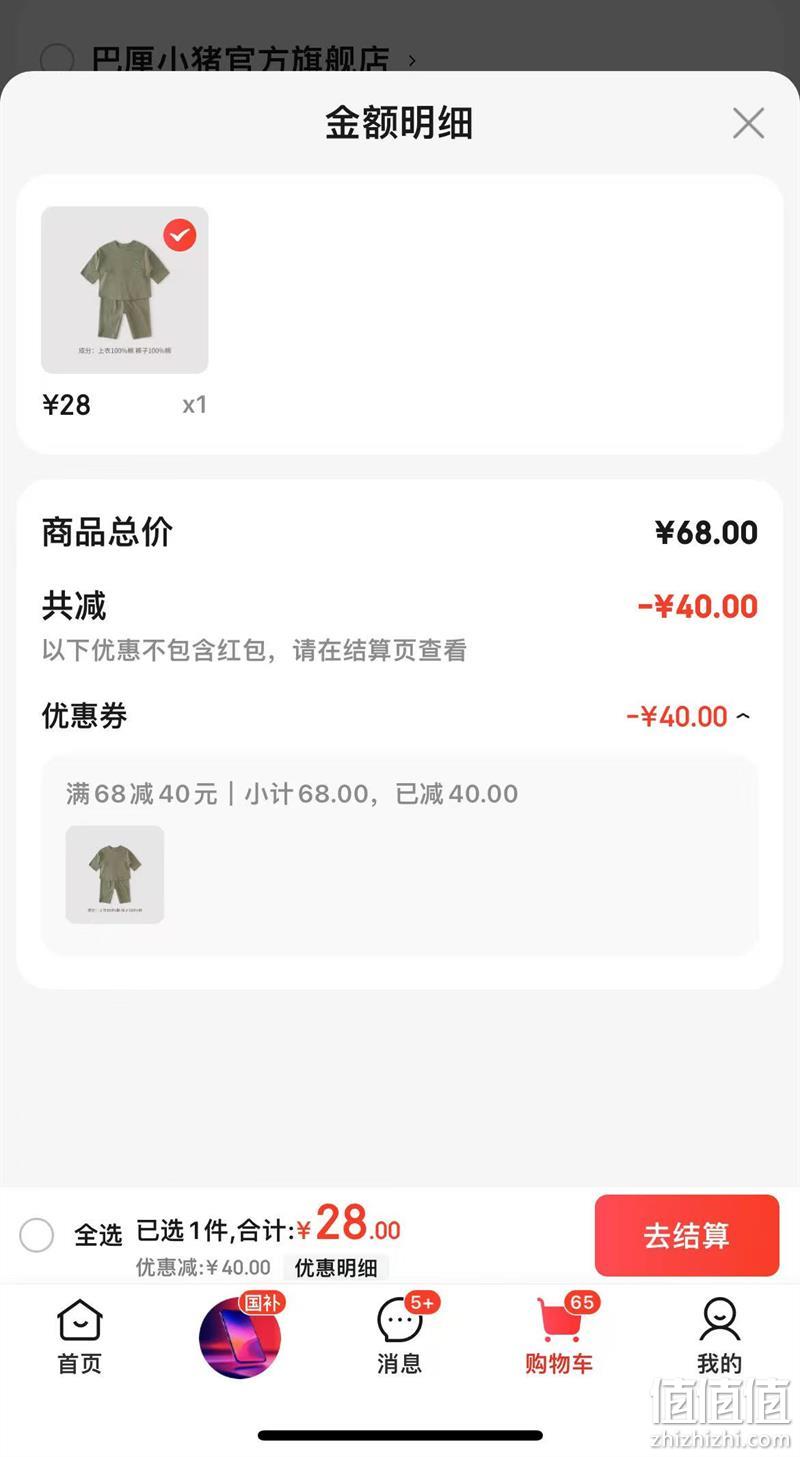Open the outfit thumbnail under the coupon

pyautogui.click(x=115, y=874)
